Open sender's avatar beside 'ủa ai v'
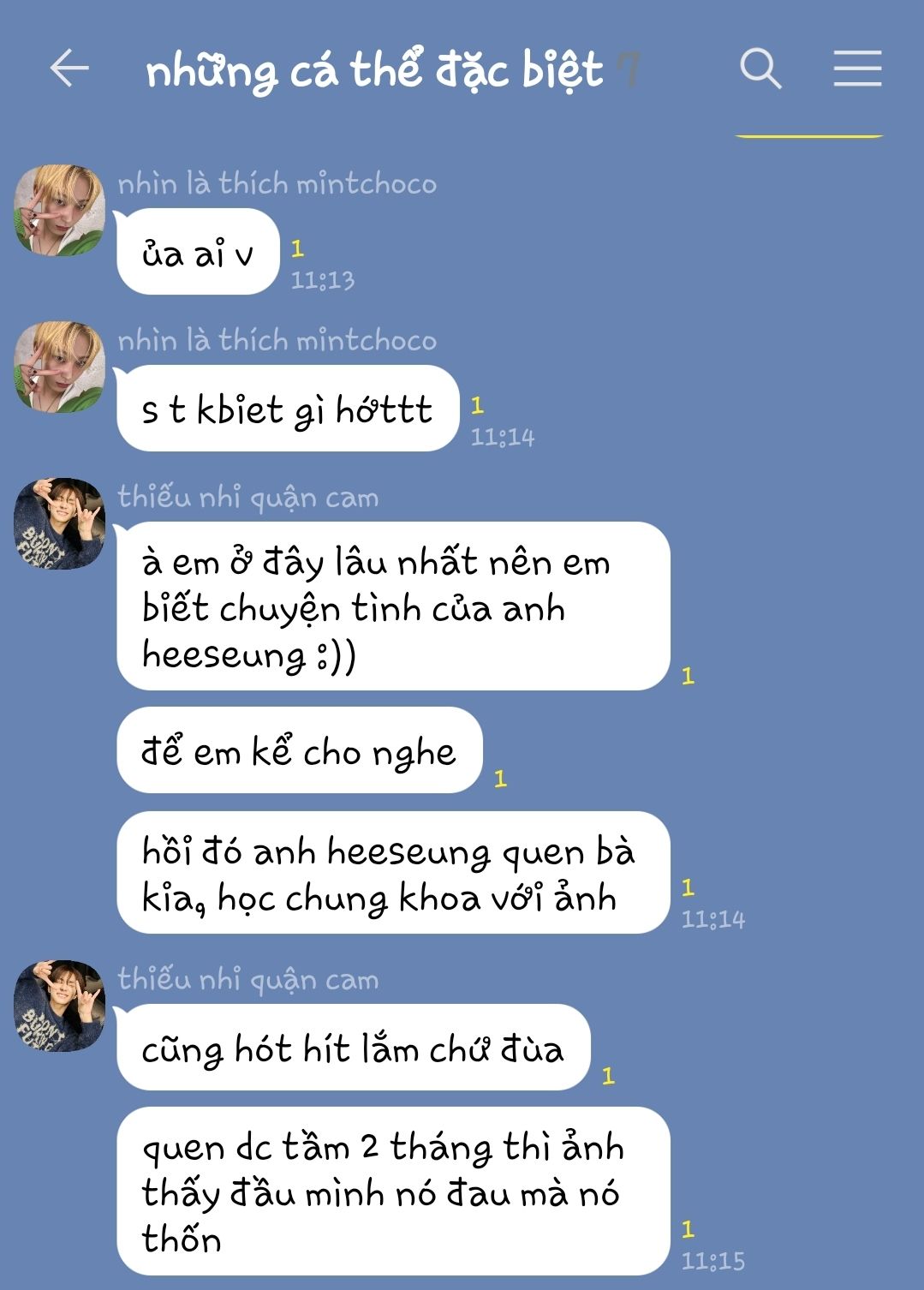Screen dimensions: 924x1290 (59, 210)
